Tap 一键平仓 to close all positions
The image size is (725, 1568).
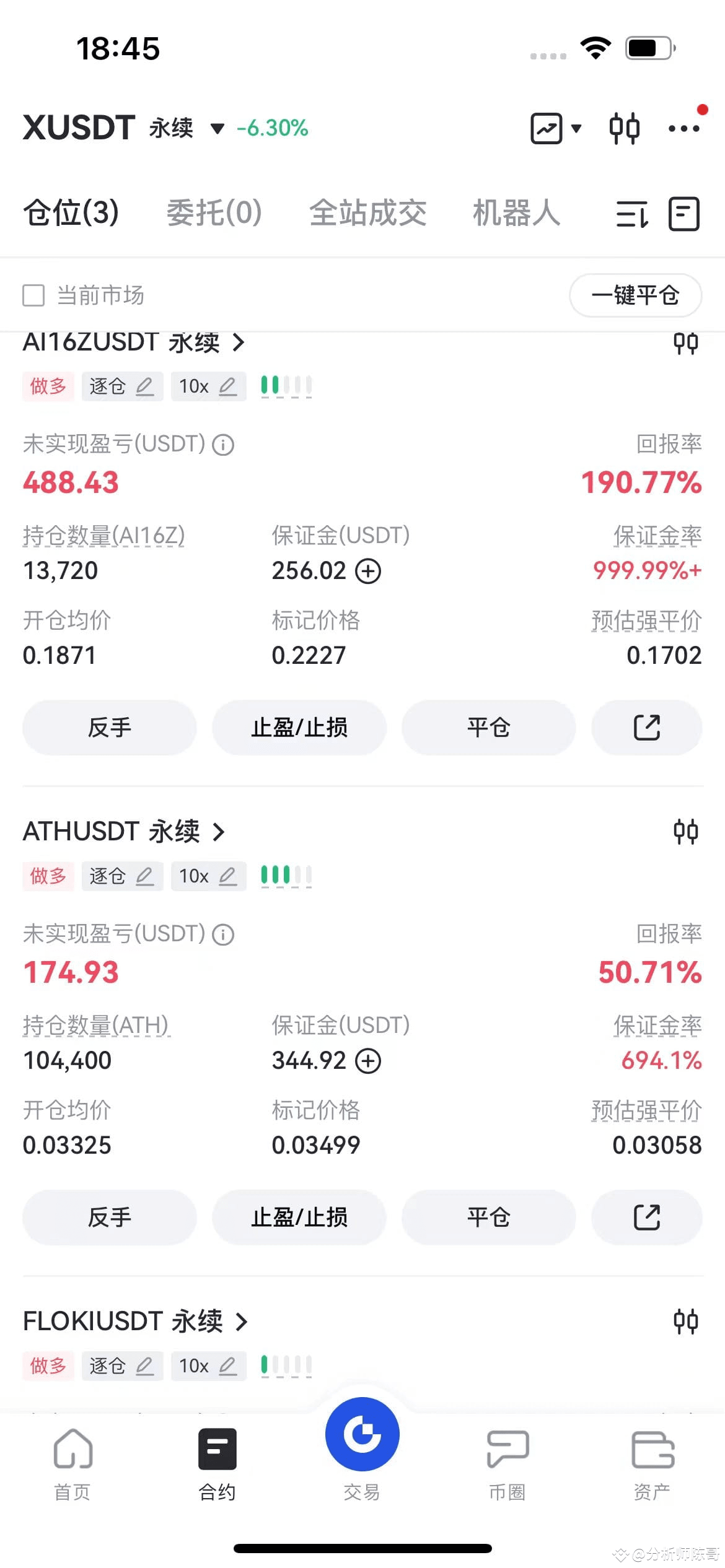tap(635, 295)
